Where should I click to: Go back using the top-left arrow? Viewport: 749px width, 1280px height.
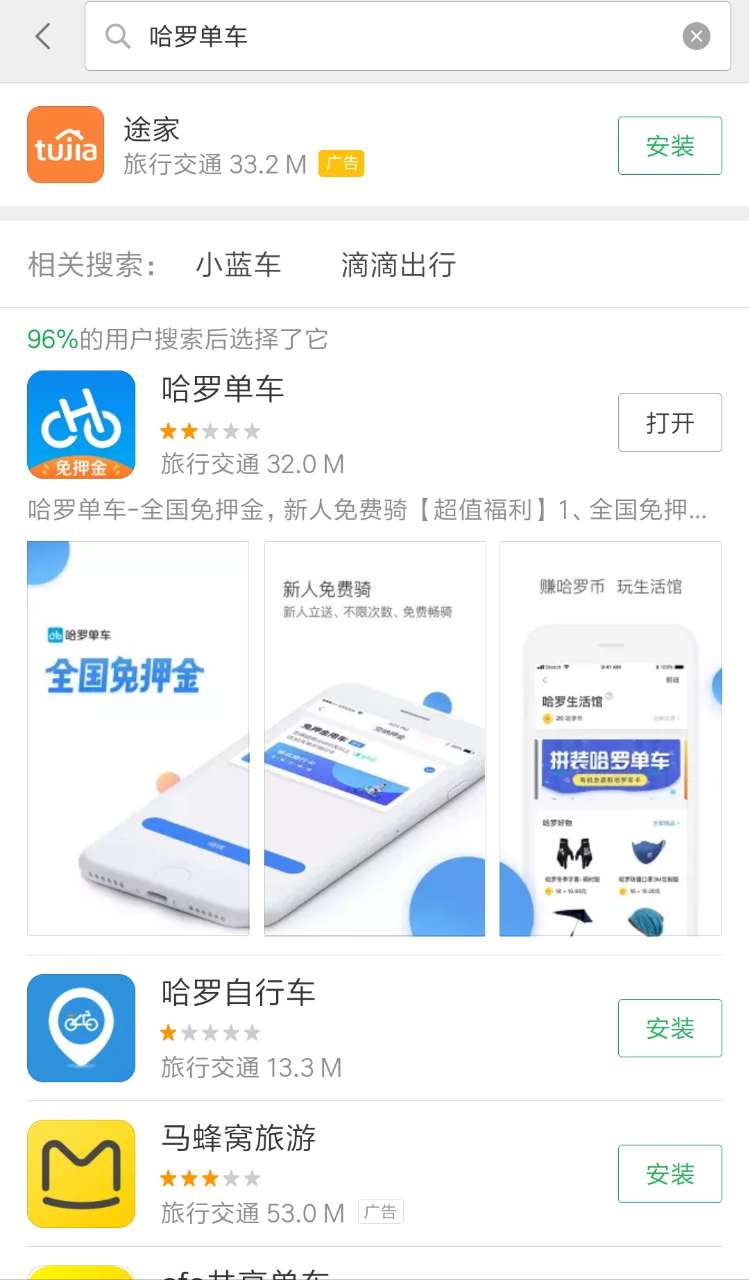pos(42,37)
